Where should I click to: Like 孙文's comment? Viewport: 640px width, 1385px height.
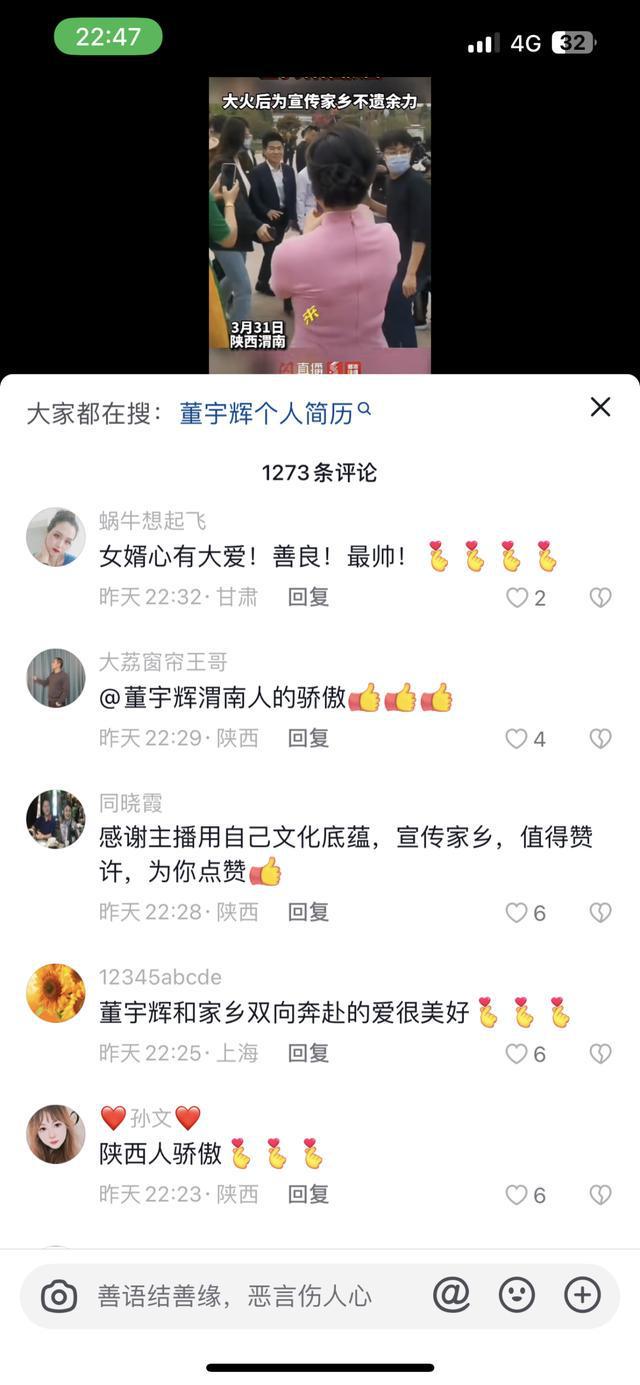click(526, 1195)
